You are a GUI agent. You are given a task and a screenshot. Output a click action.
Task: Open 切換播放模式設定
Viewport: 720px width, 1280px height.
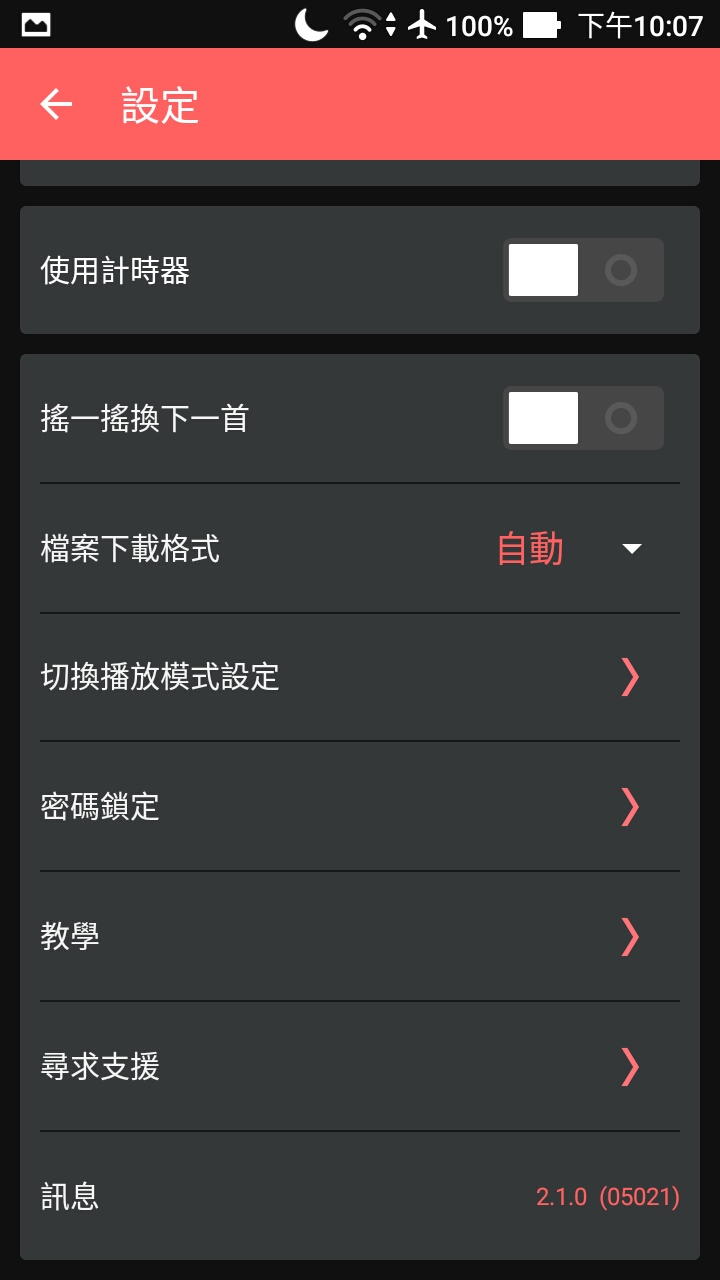(x=360, y=677)
